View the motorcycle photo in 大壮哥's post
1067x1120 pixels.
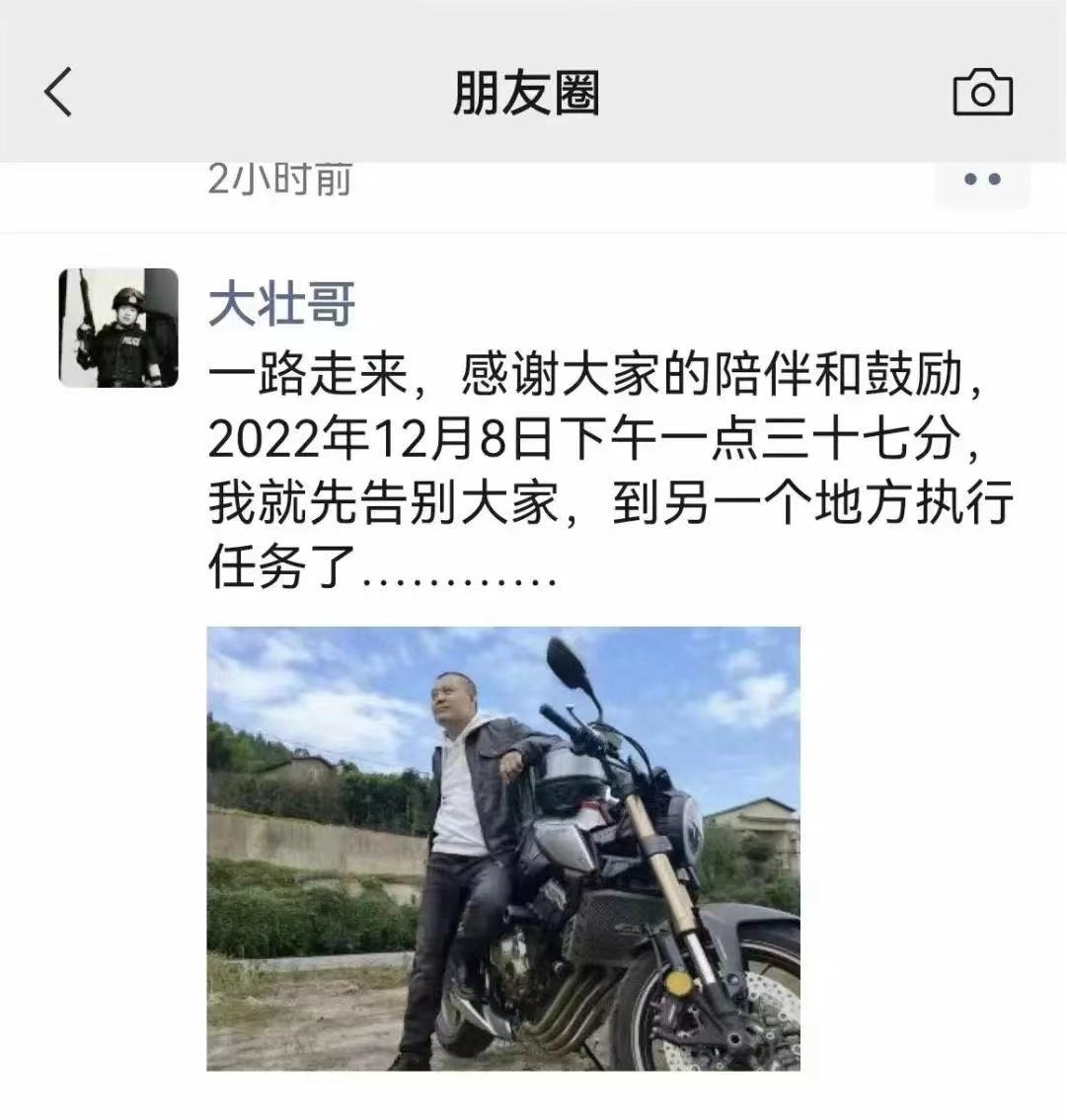coord(502,848)
